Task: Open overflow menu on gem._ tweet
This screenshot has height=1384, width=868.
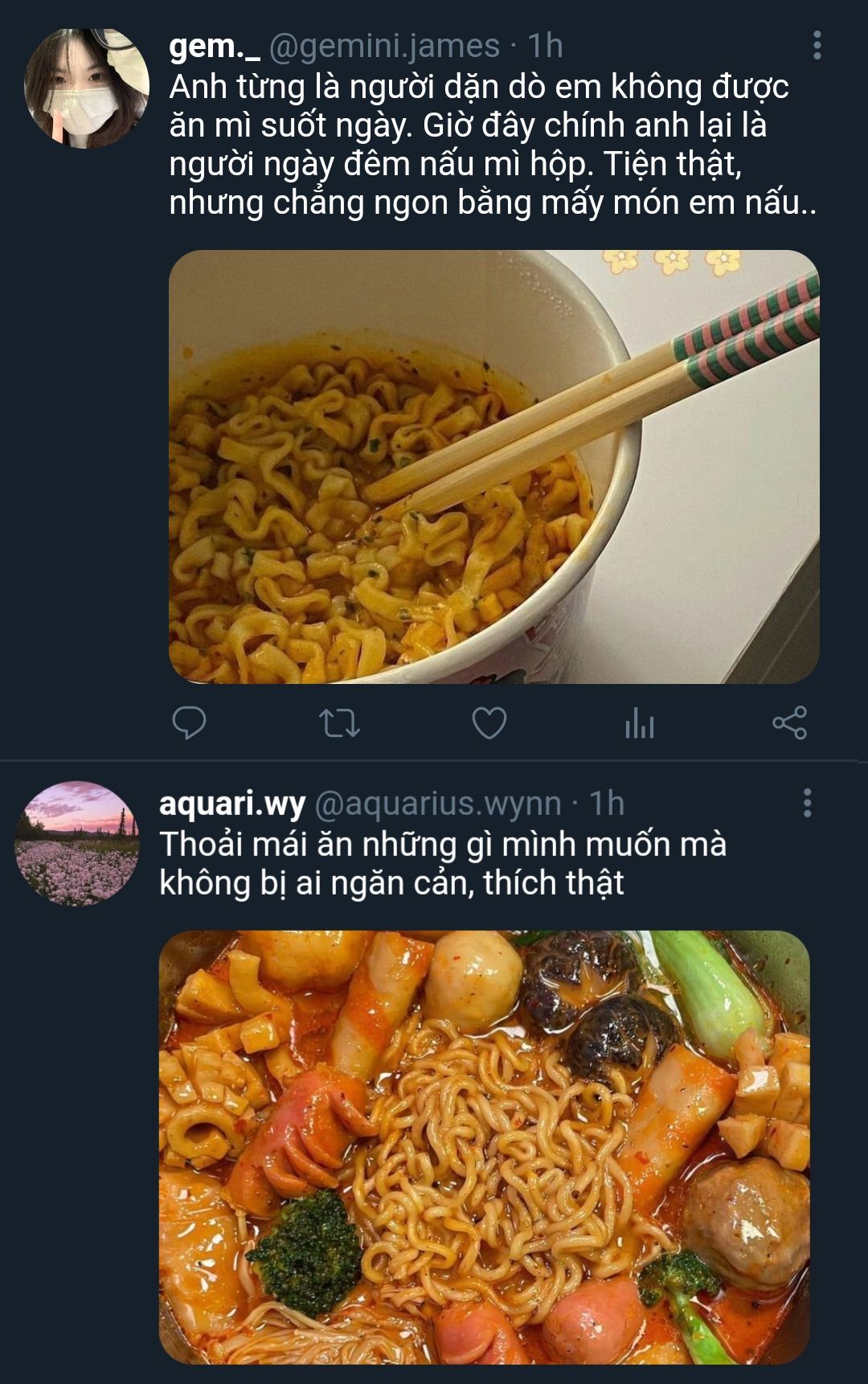Action: point(817,46)
